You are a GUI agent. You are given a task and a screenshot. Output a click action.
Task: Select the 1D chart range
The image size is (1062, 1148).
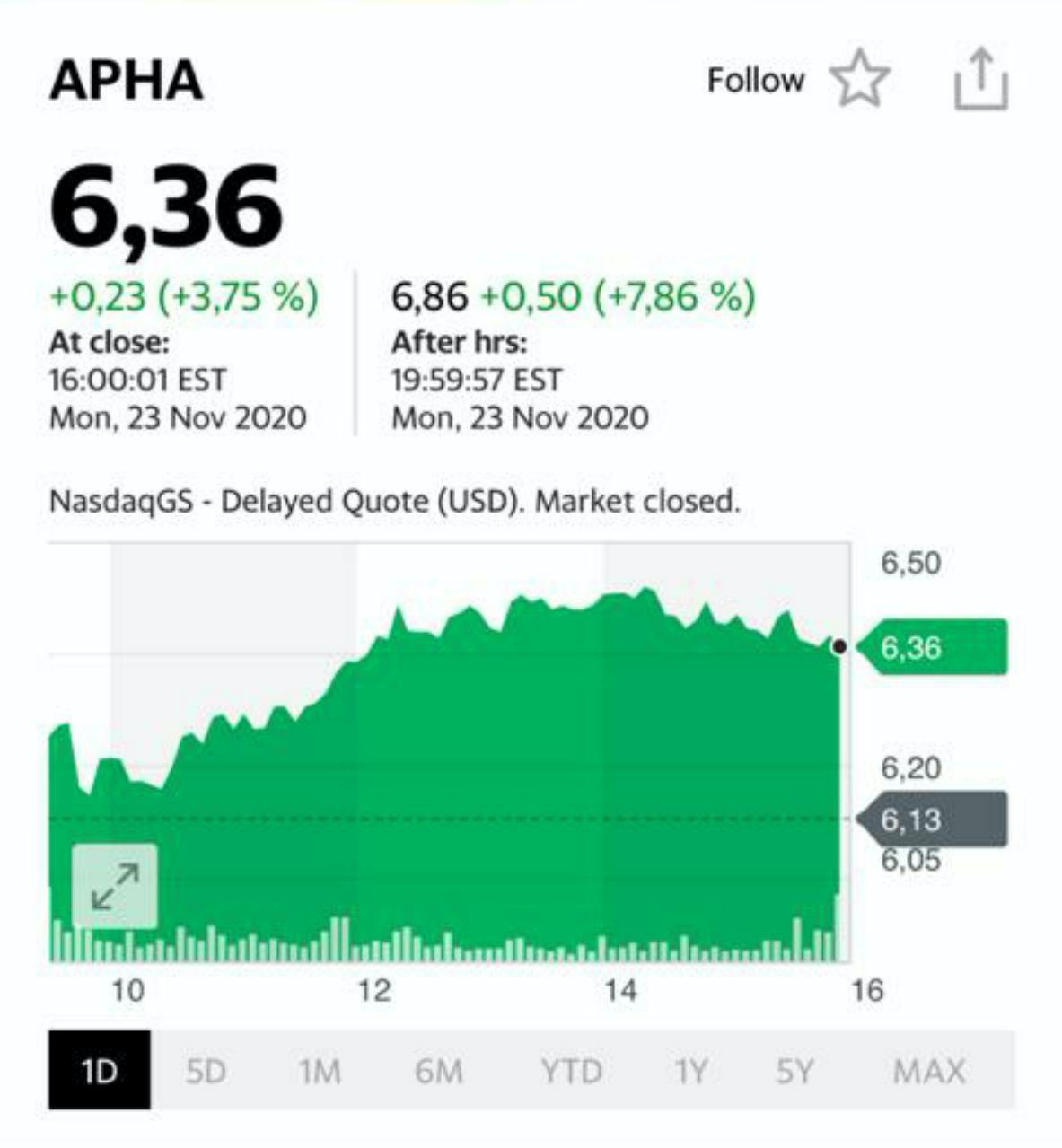[100, 1070]
